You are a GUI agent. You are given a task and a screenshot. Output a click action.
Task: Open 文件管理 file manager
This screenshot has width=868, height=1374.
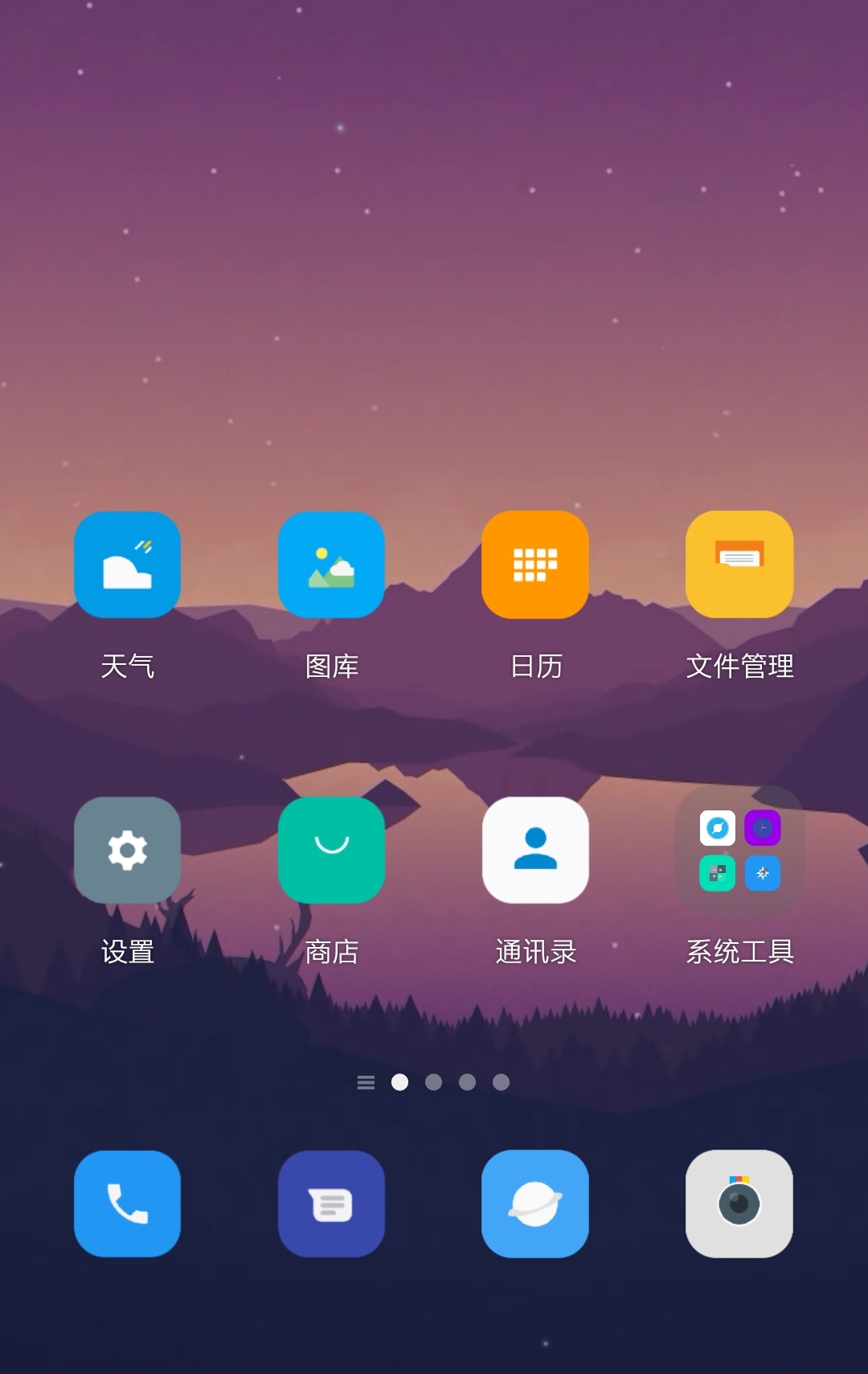(x=739, y=564)
